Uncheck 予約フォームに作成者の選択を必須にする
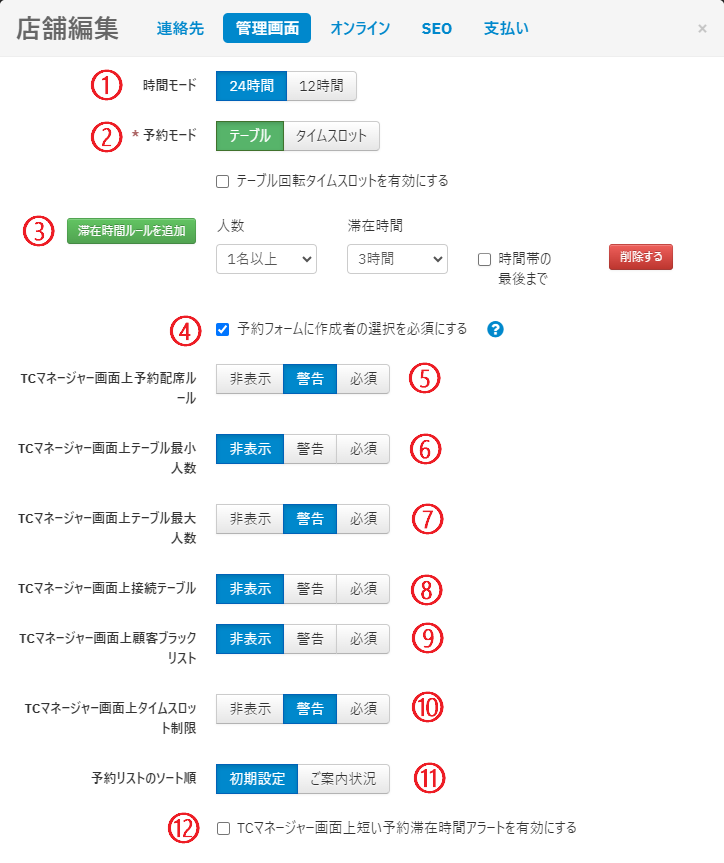Image resolution: width=724 pixels, height=863 pixels. 223,329
